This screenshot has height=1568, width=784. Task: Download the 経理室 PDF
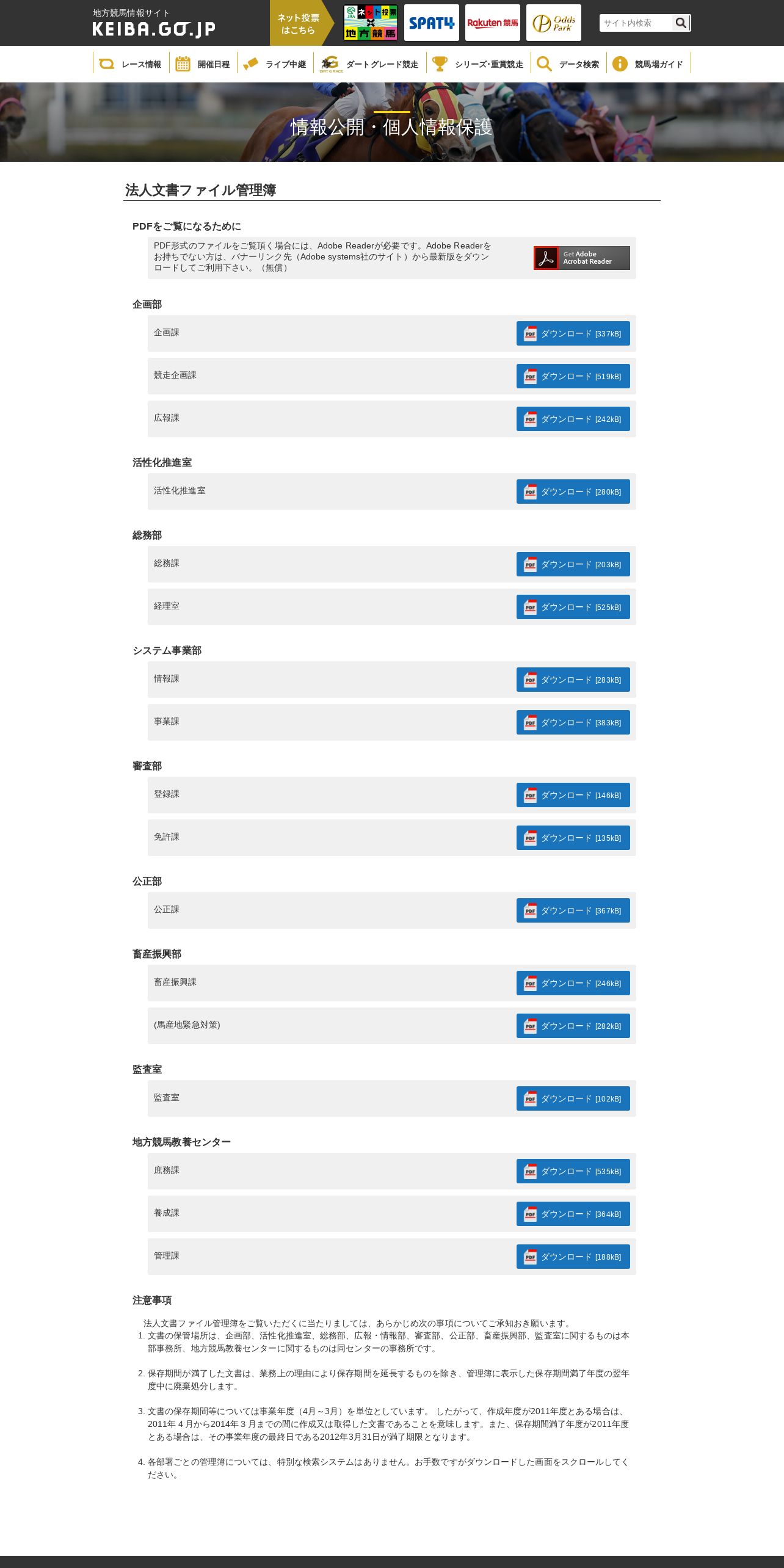point(573,607)
